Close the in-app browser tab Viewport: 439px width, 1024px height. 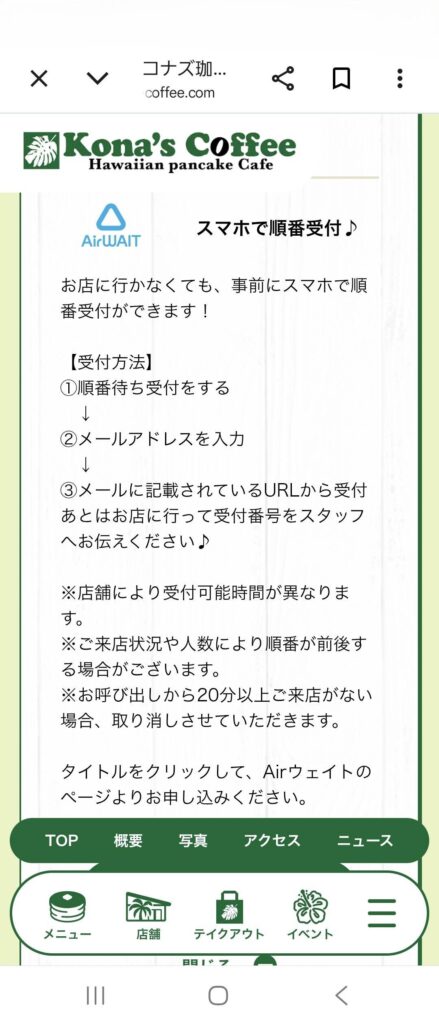click(x=39, y=79)
